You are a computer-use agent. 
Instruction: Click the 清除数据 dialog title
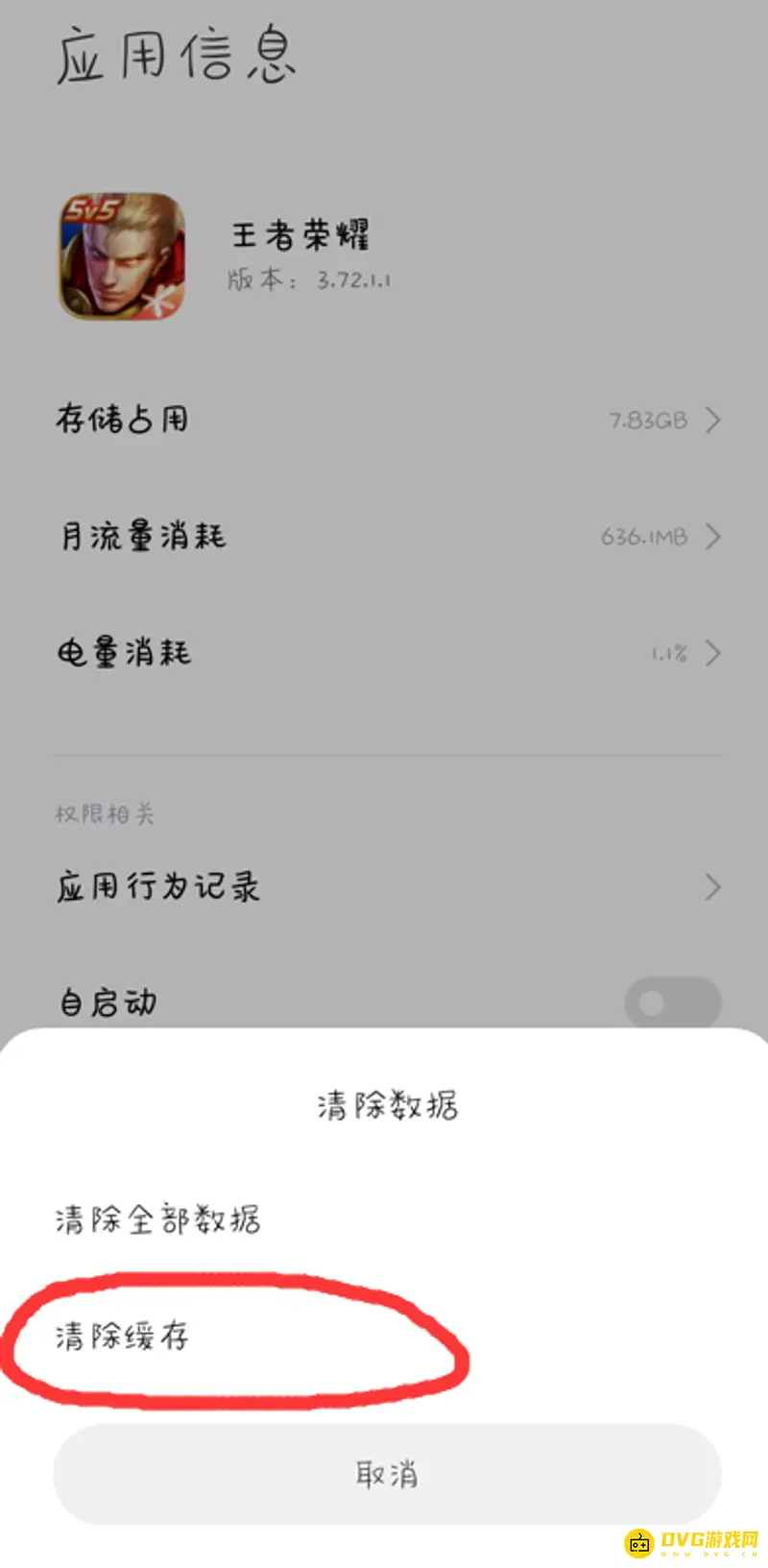click(x=389, y=1106)
